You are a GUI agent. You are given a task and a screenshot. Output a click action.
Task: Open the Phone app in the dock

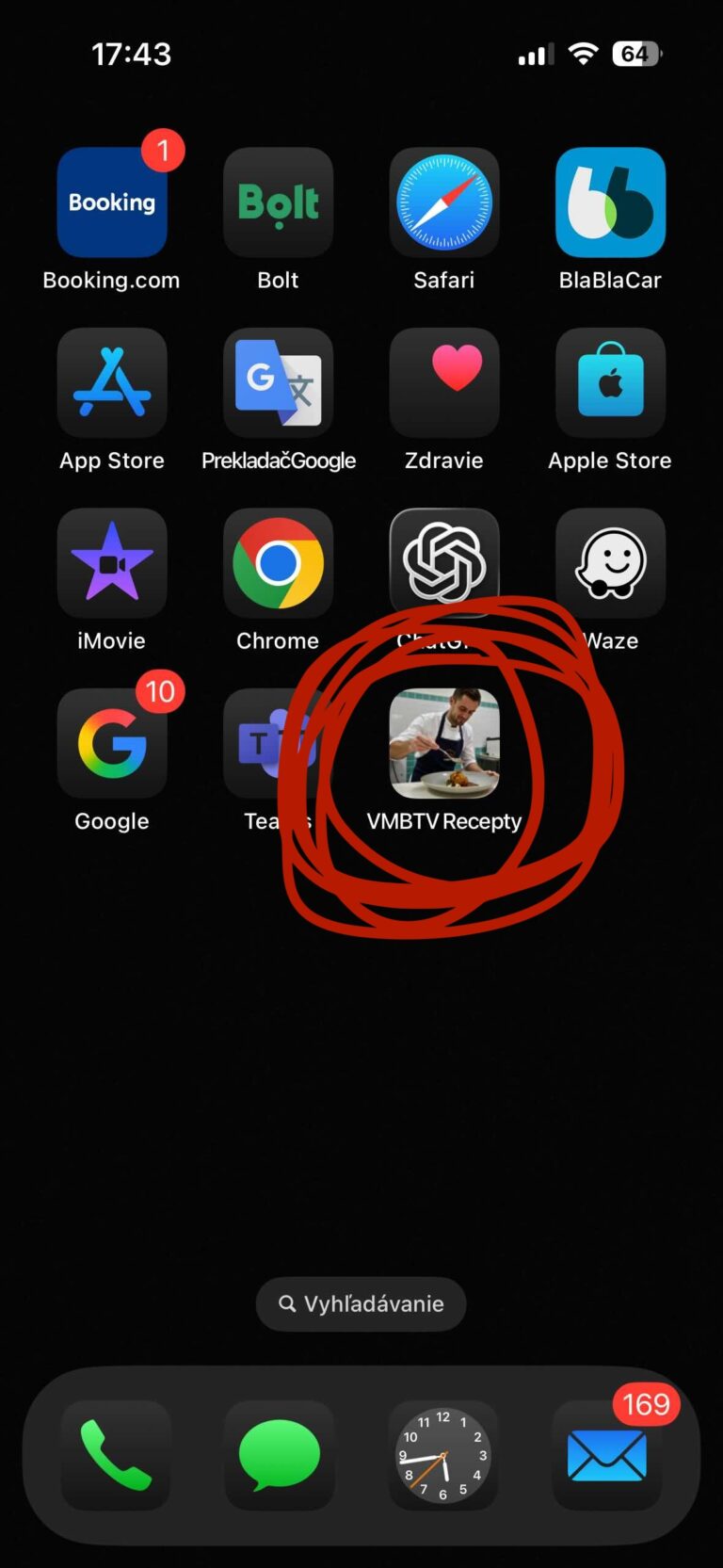(116, 1455)
